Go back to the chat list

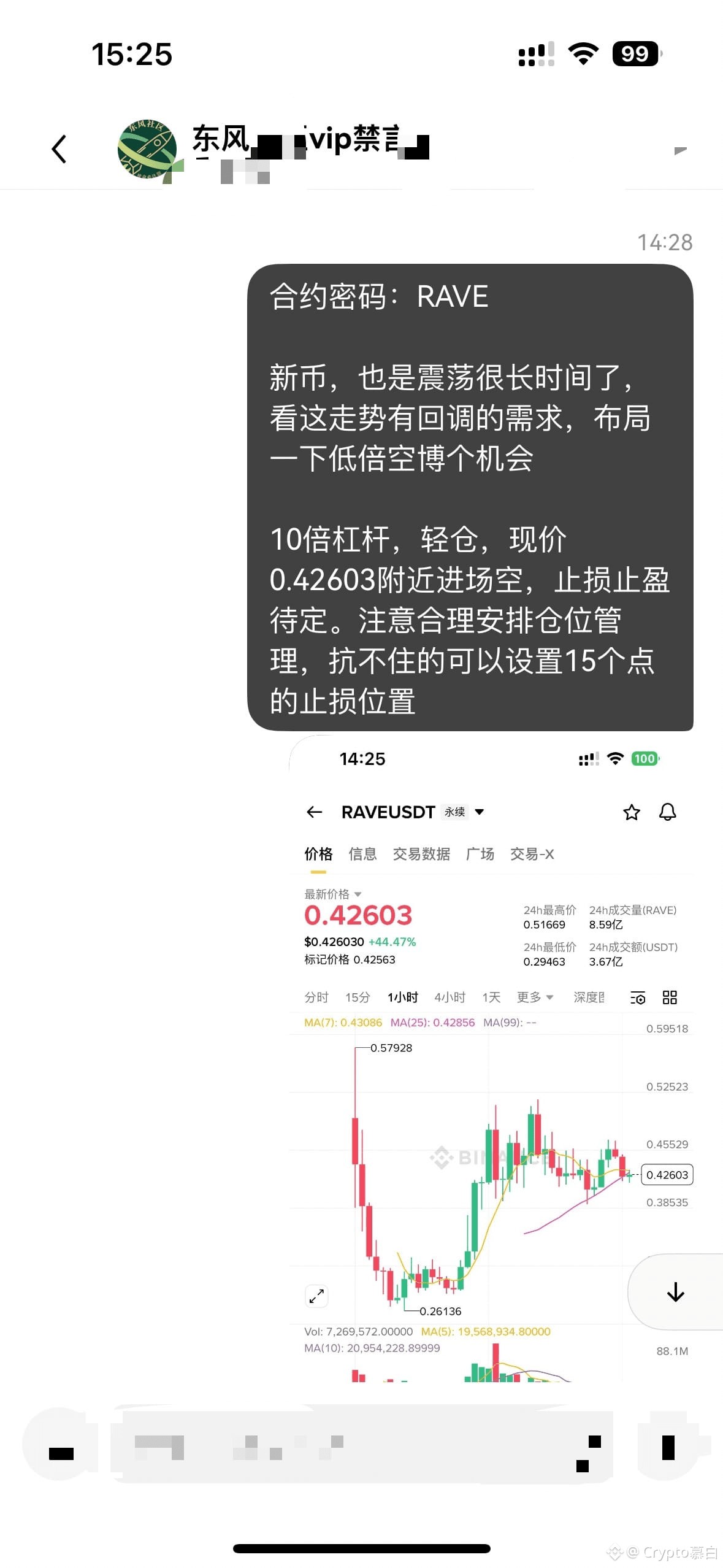tap(59, 149)
